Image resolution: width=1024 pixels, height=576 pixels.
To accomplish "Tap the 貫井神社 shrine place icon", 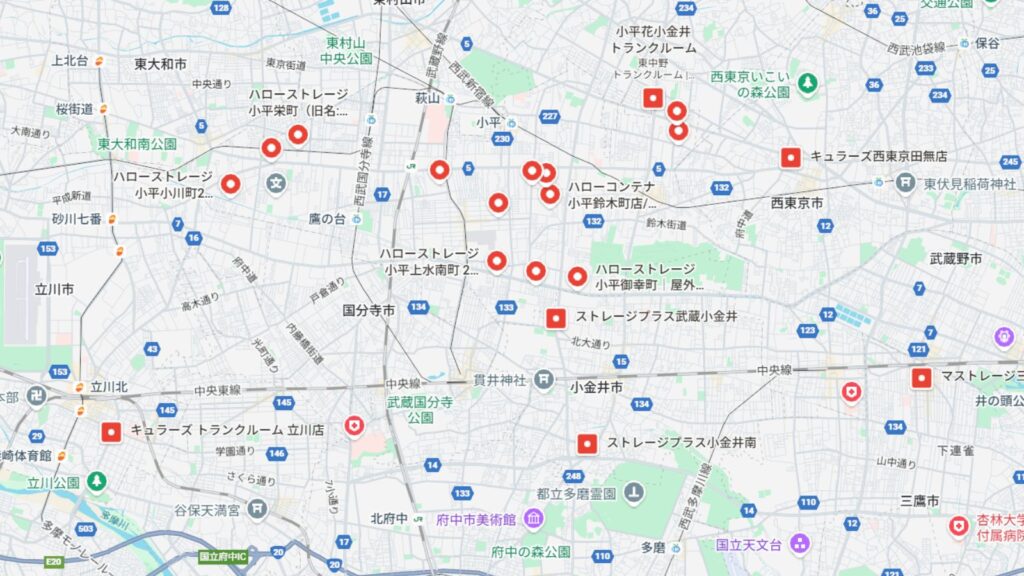I will [x=543, y=378].
